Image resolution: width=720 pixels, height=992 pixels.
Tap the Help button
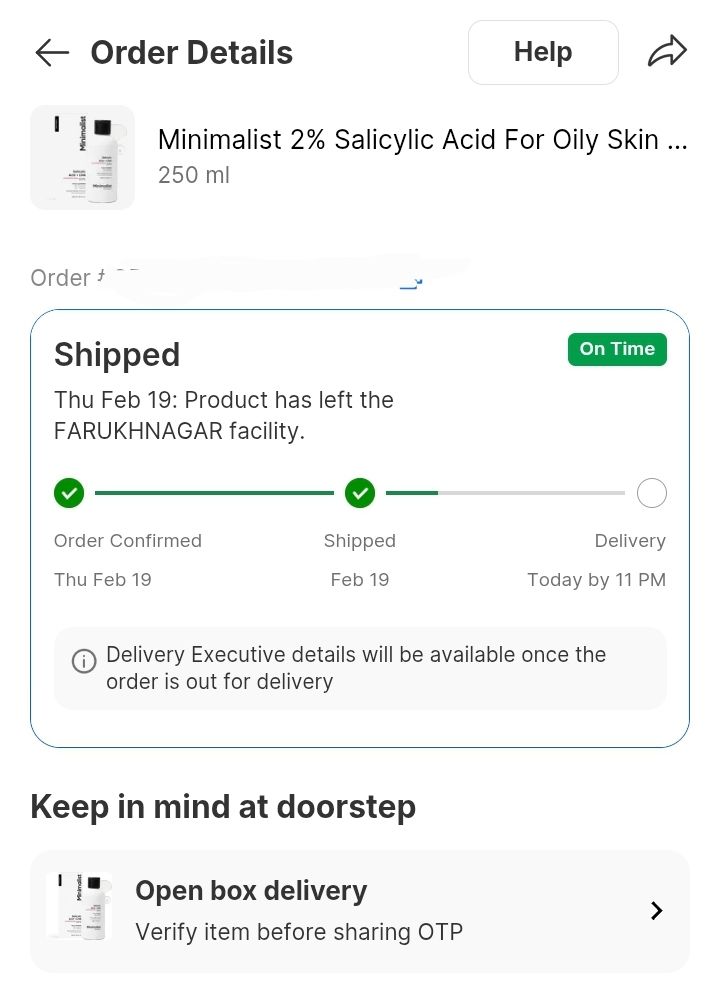tap(543, 52)
